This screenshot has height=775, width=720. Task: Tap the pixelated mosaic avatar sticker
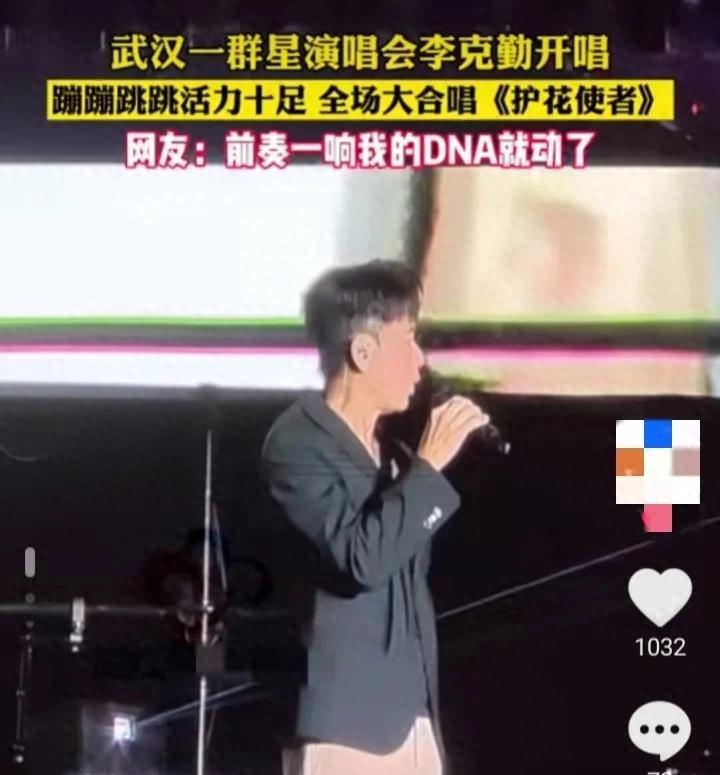click(x=658, y=460)
